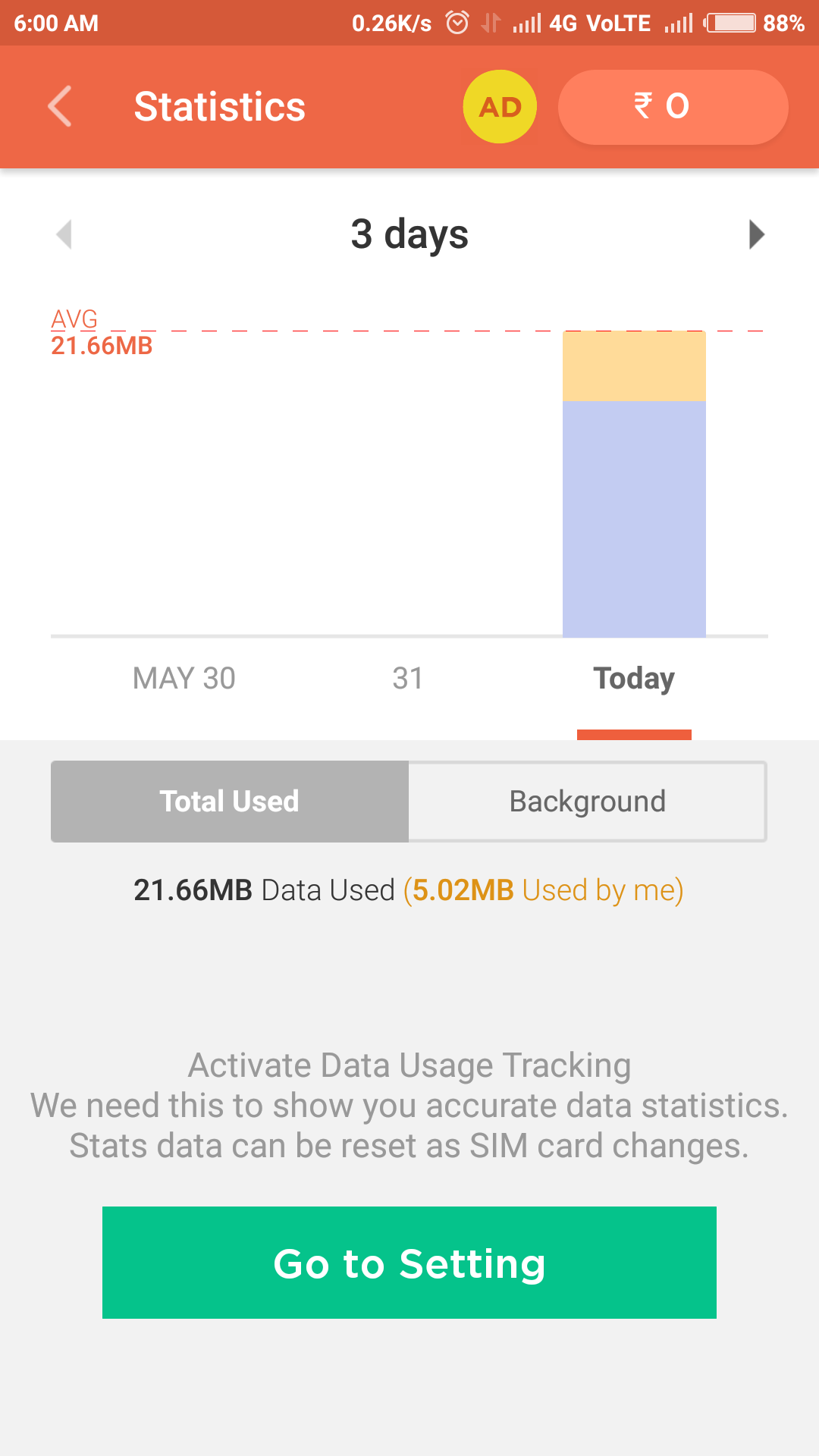Switch to the Total Used tab

tap(230, 802)
